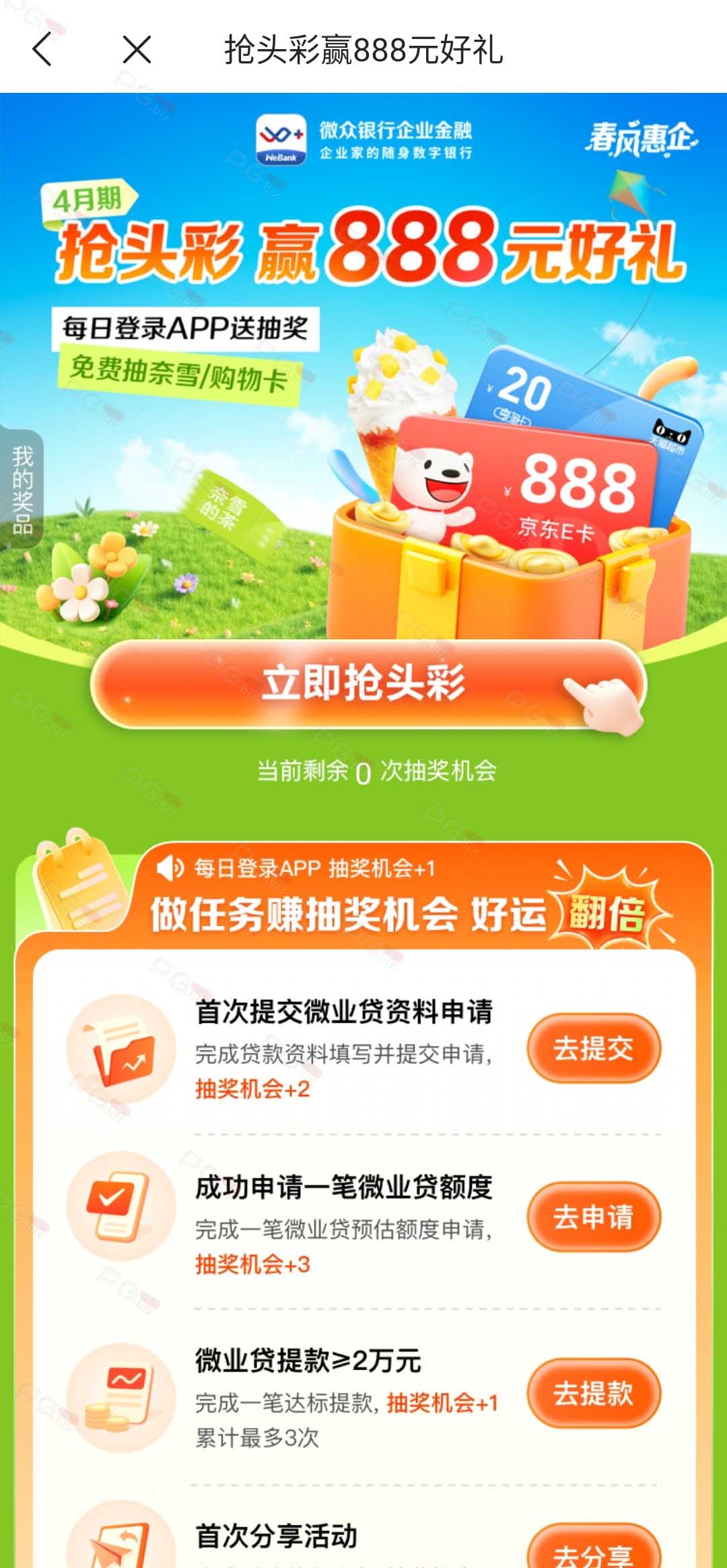The width and height of the screenshot is (727, 1568).
Task: Tap 去提交 for 微业贷资料申请
Action: (x=594, y=1048)
